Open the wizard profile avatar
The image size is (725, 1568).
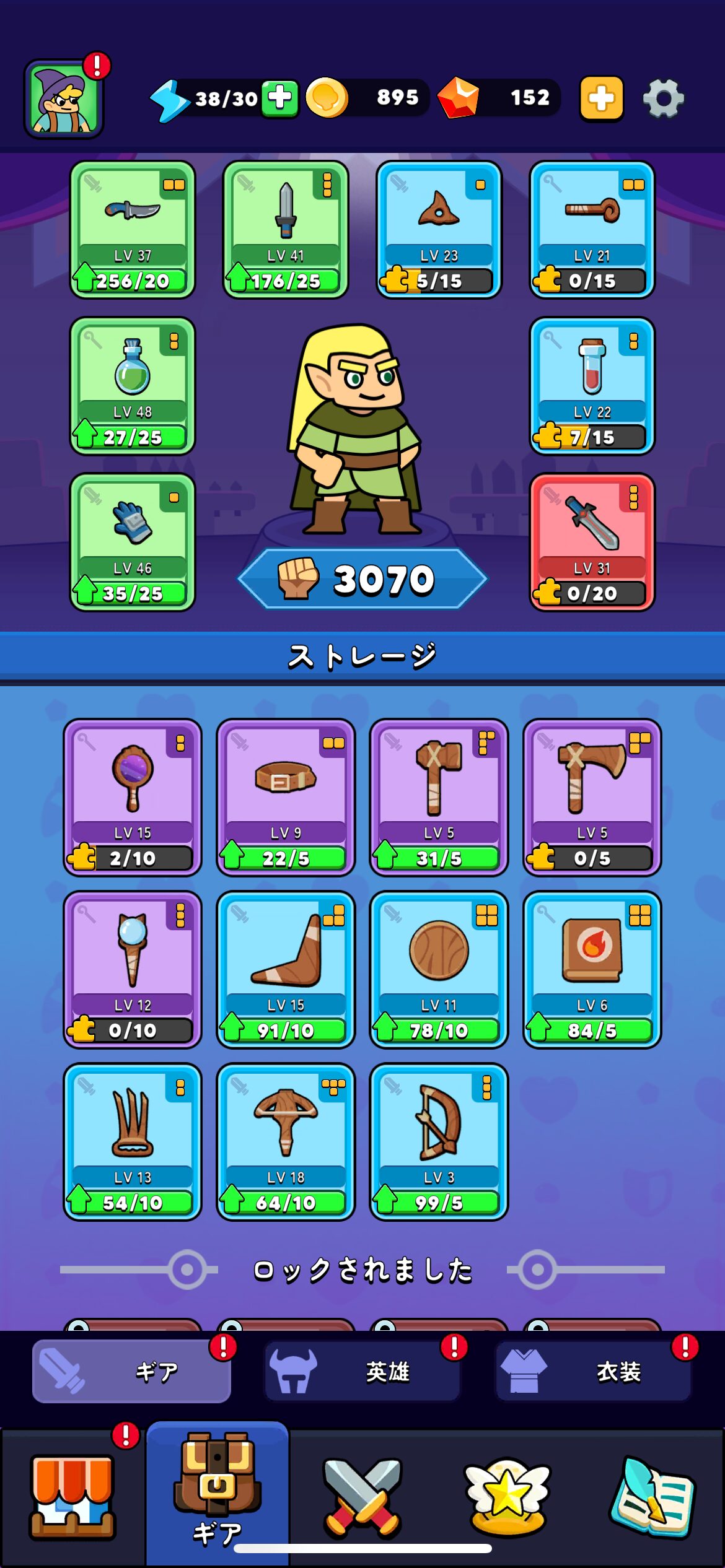(x=63, y=99)
